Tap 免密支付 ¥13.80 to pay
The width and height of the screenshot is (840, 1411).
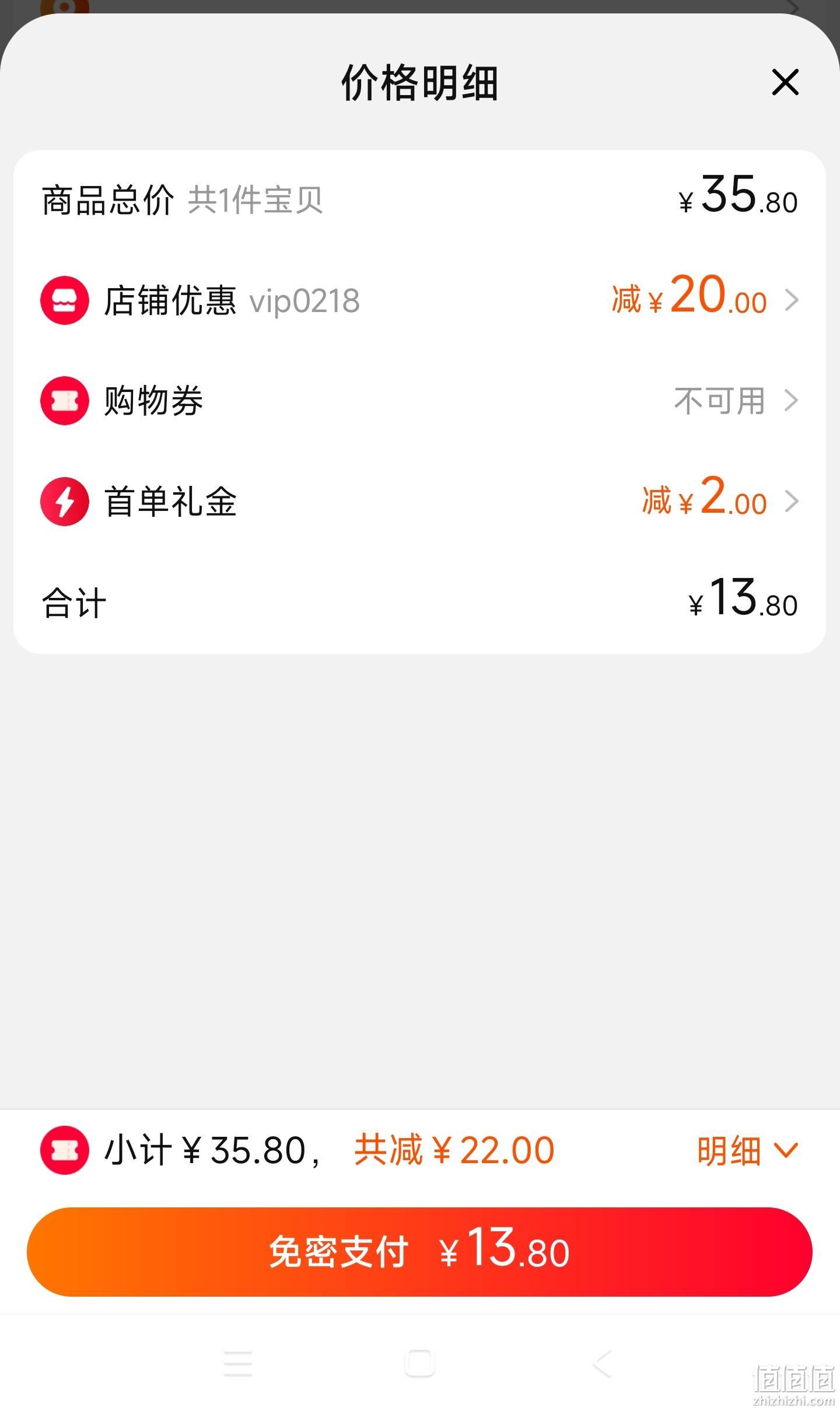pyautogui.click(x=419, y=1252)
